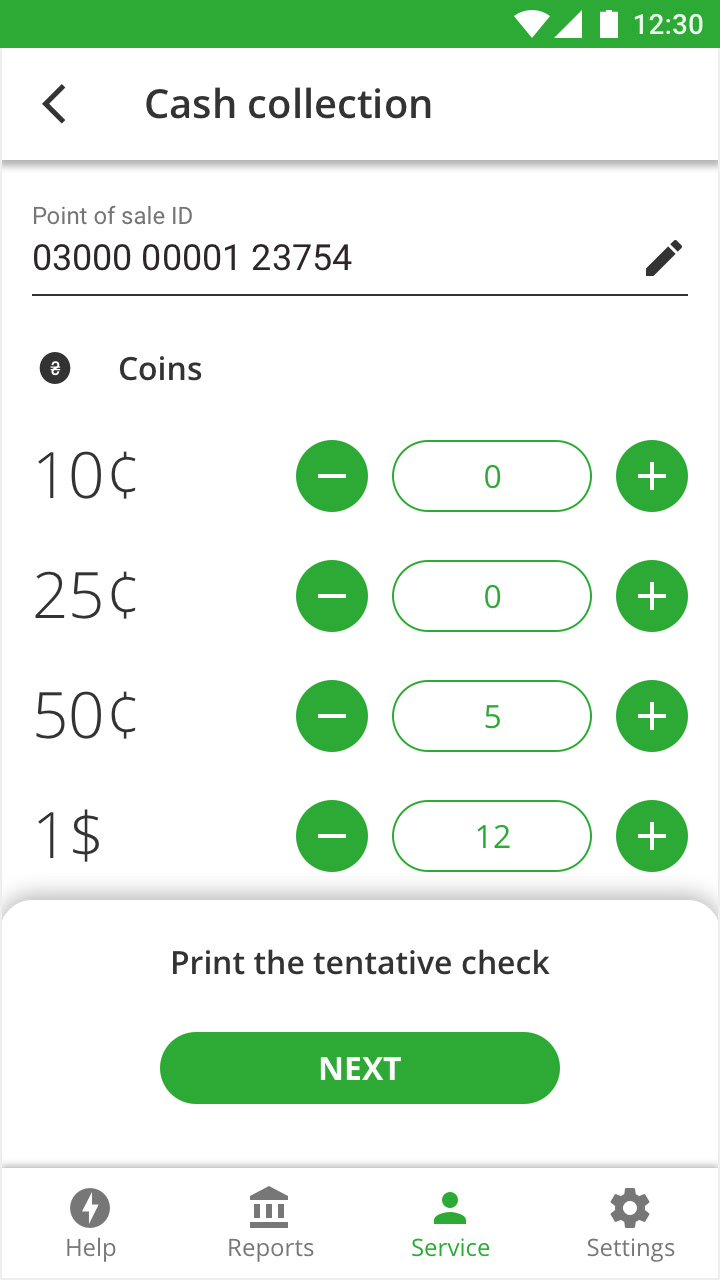The image size is (720, 1280).
Task: Open the Help tab
Action: (90, 1223)
